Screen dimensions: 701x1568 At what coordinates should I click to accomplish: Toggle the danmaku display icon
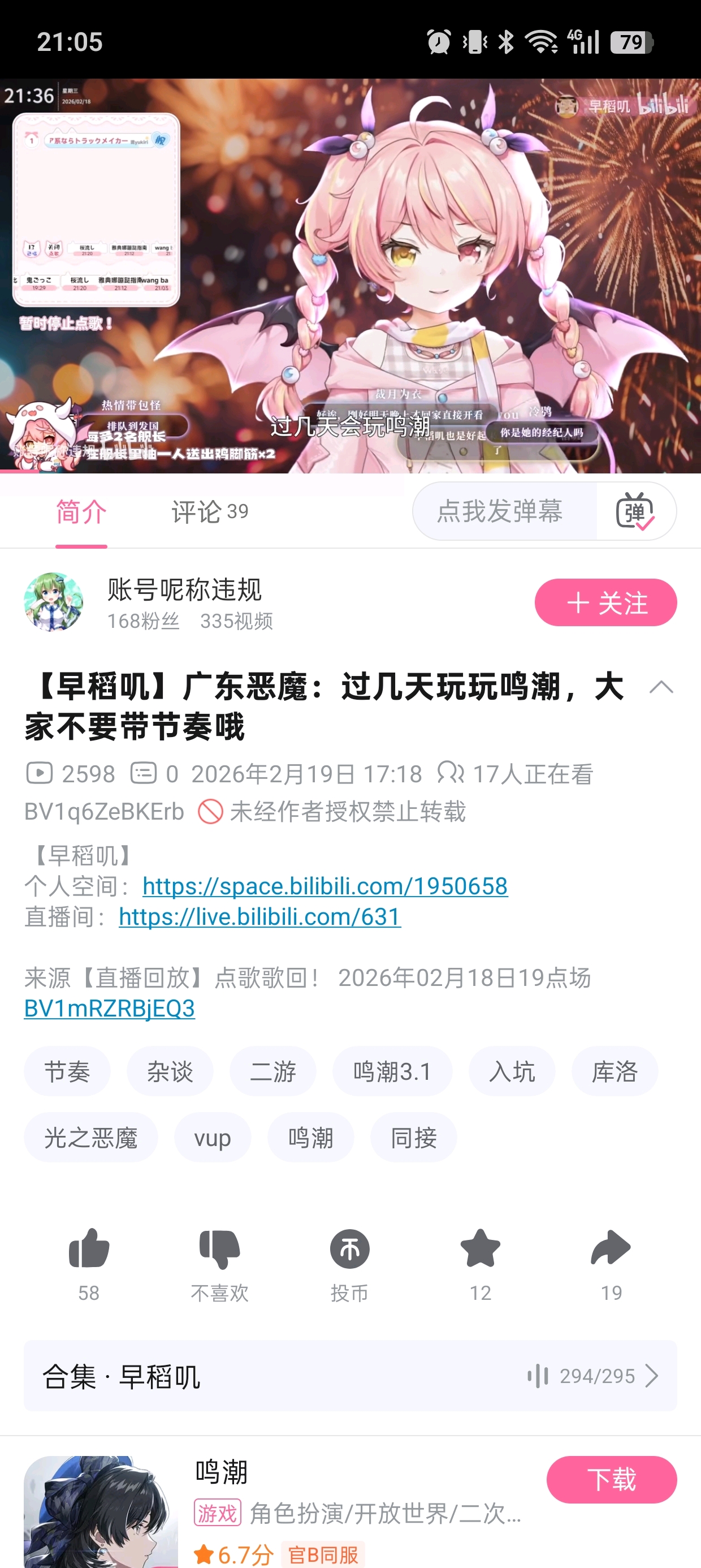pos(635,511)
